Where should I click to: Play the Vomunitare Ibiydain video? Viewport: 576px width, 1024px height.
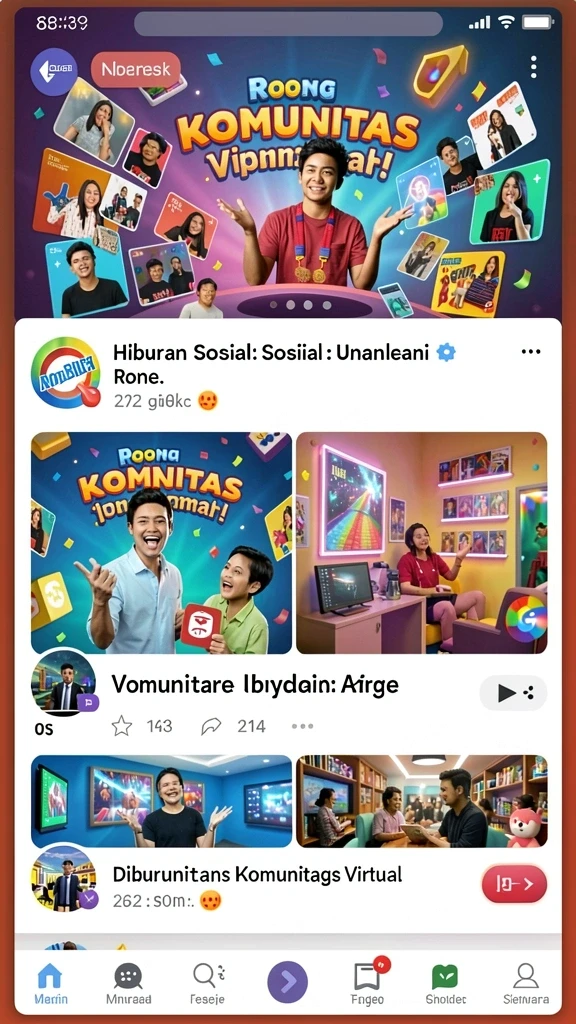[x=513, y=693]
